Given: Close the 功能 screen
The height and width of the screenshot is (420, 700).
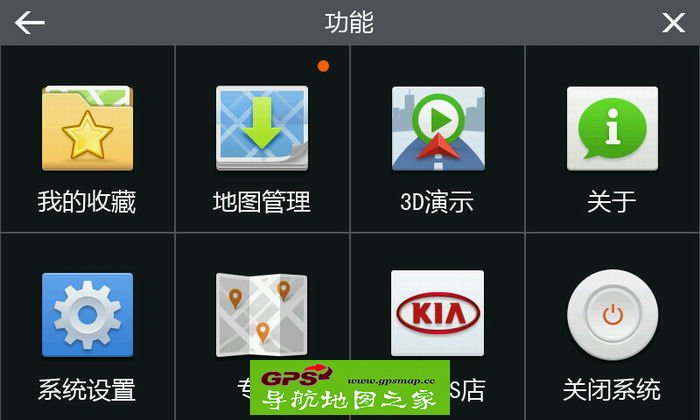Looking at the screenshot, I should 673,22.
